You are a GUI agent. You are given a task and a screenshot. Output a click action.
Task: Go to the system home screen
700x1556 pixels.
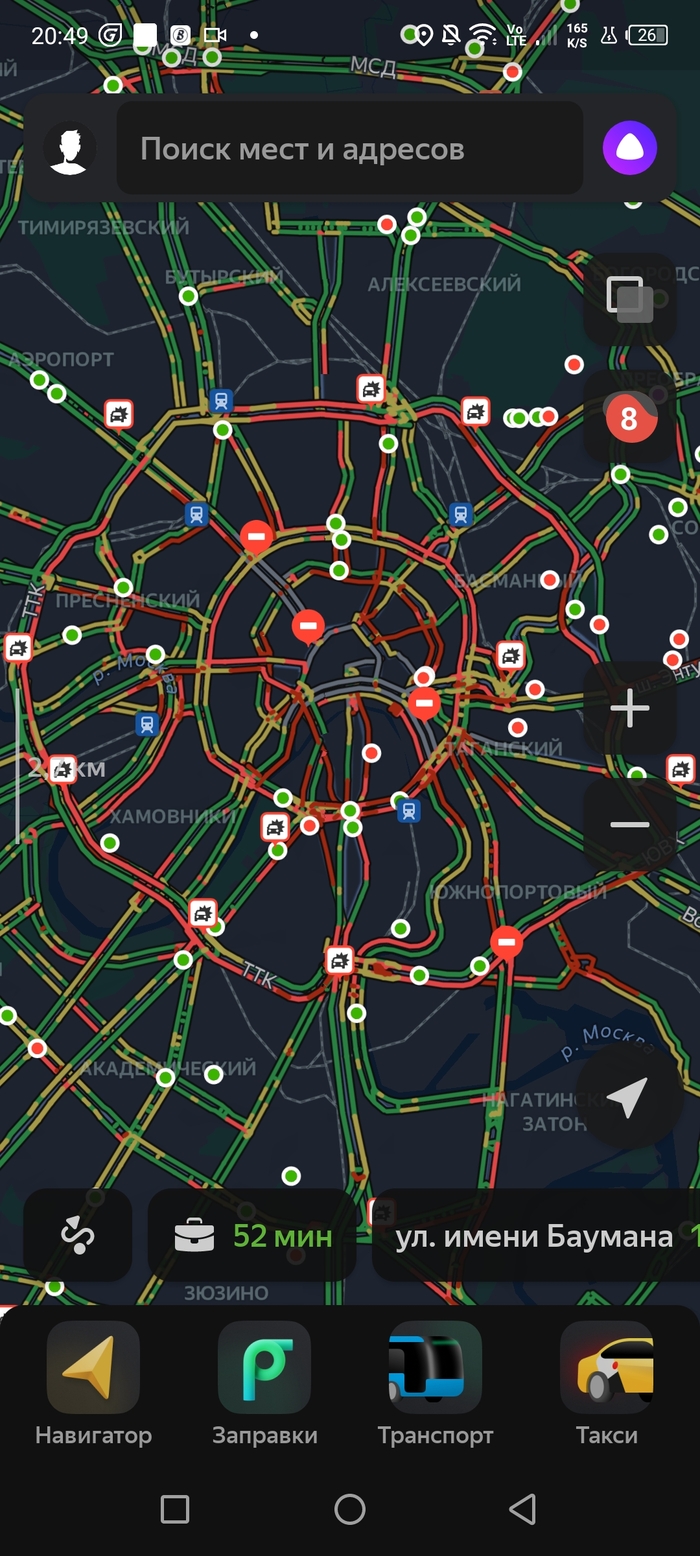pos(350,1509)
